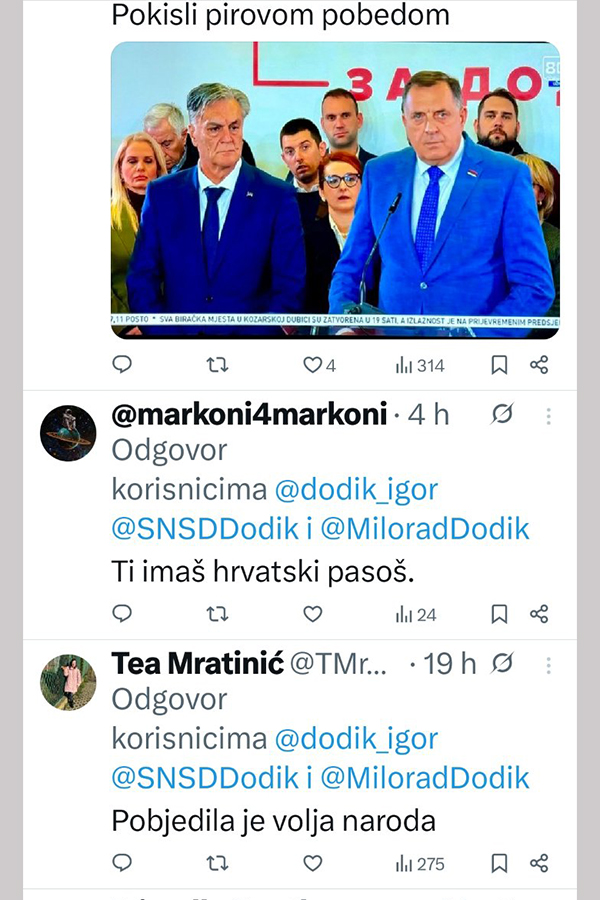The image size is (600, 900).
Task: Open @markoni4markoni's profile picture
Action: [67, 433]
